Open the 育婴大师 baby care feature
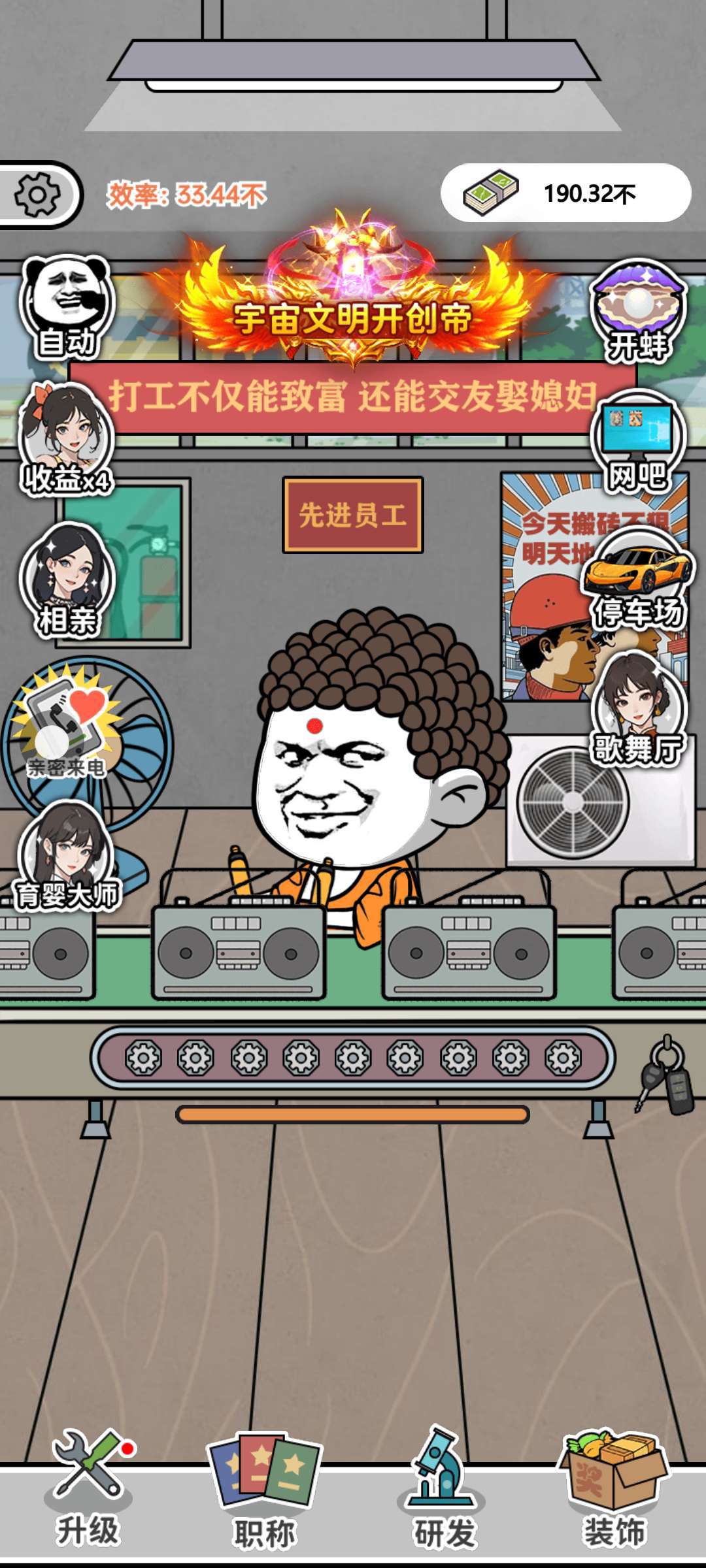This screenshot has width=706, height=1568. [x=67, y=855]
